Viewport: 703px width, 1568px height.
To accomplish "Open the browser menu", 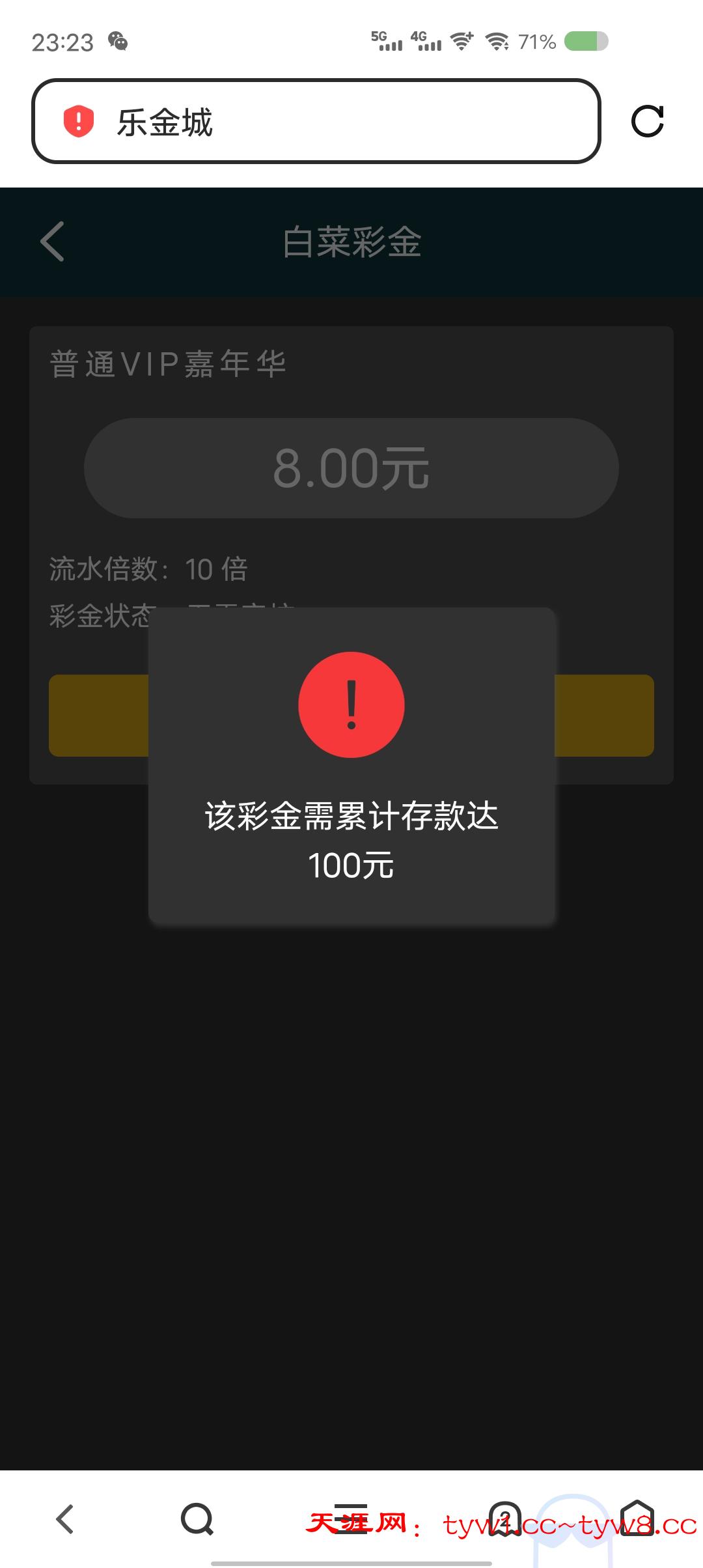I will 351,1519.
